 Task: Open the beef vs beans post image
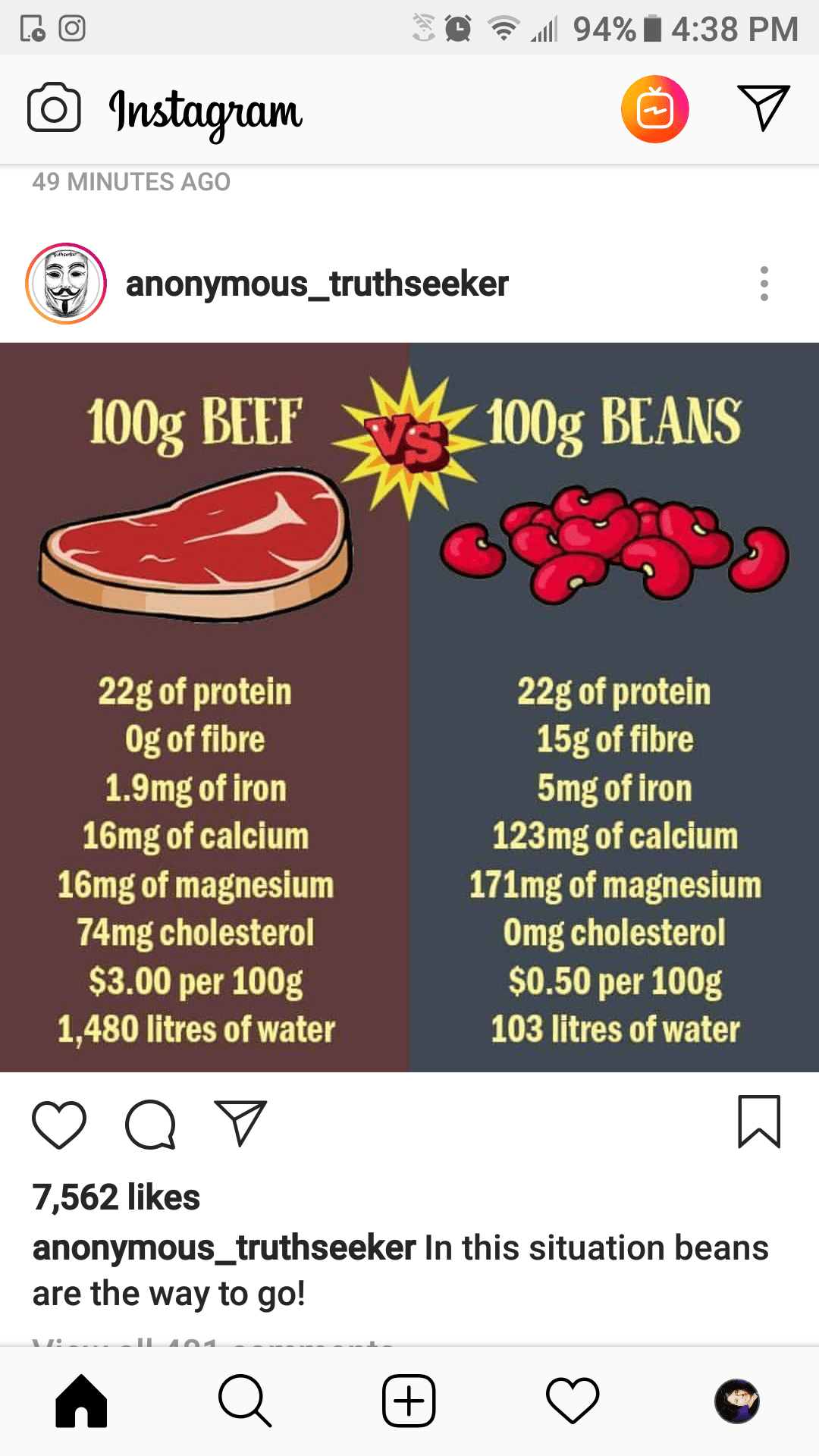click(409, 708)
